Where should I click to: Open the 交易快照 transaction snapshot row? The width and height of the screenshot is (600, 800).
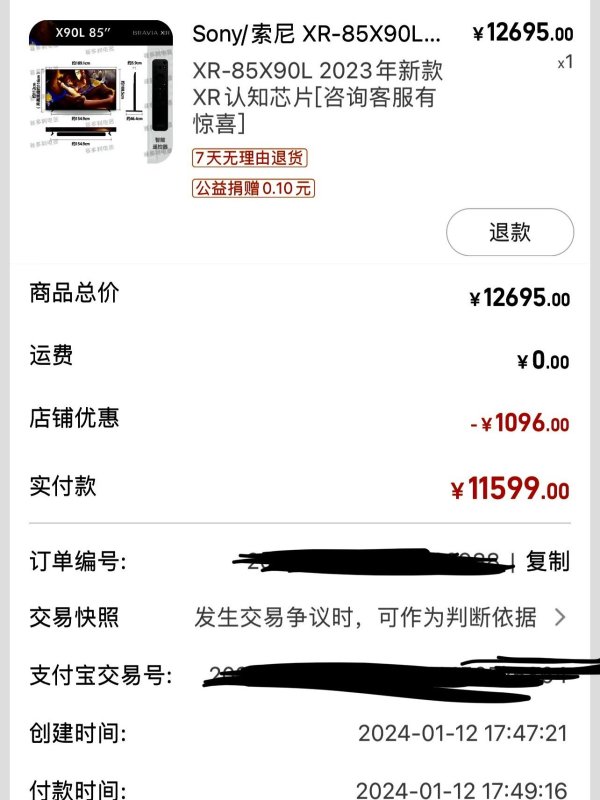pos(380,617)
